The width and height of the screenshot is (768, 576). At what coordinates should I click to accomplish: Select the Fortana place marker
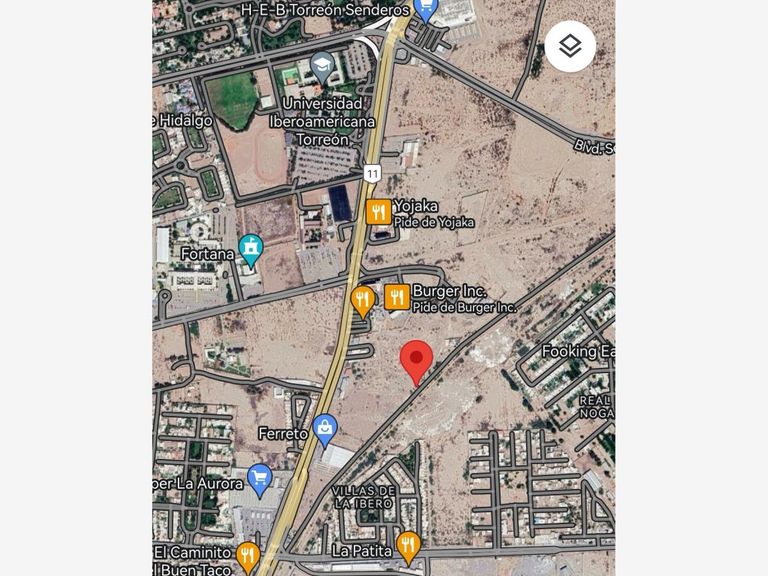pyautogui.click(x=250, y=246)
